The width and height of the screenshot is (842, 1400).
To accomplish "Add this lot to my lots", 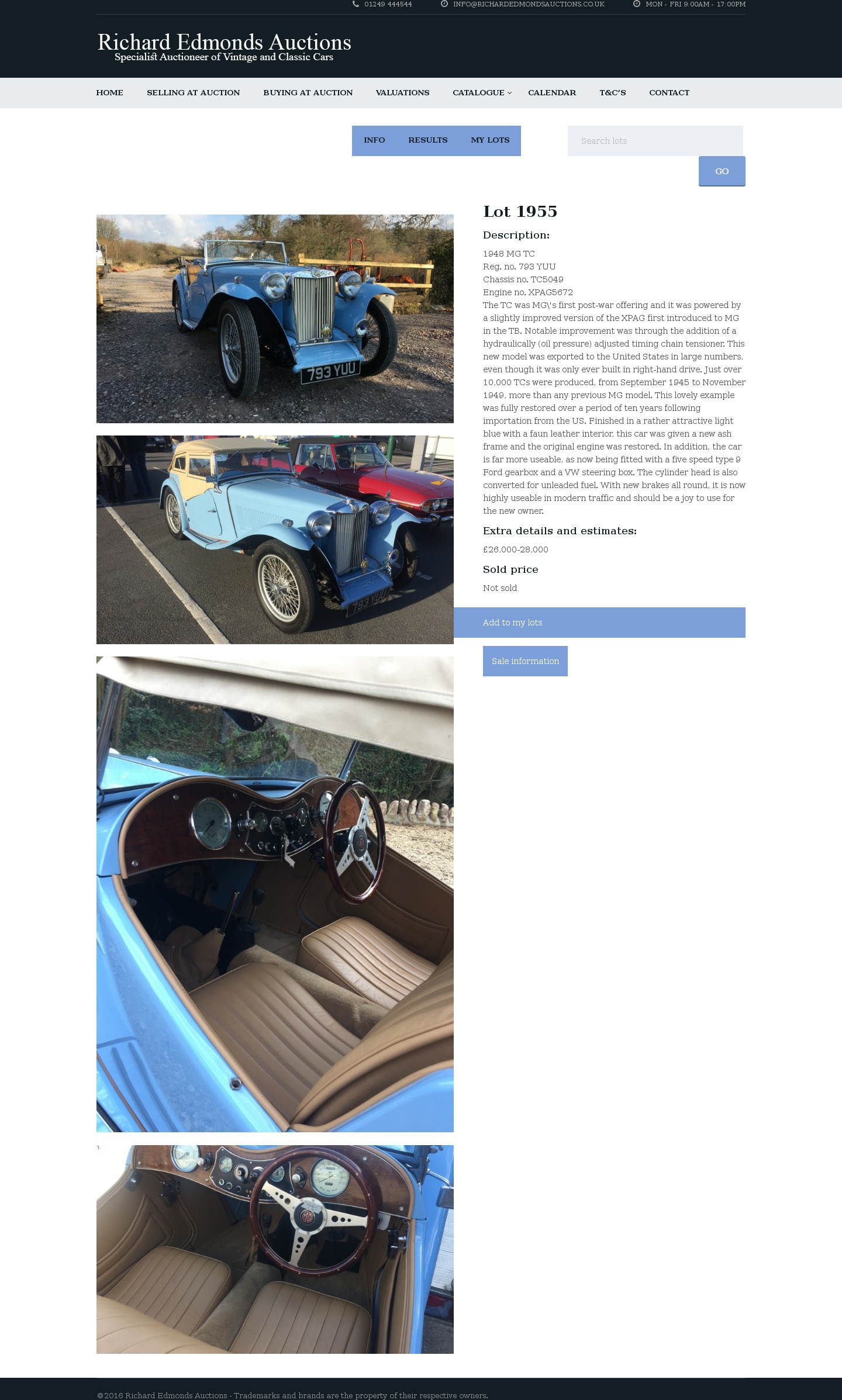I will [599, 623].
